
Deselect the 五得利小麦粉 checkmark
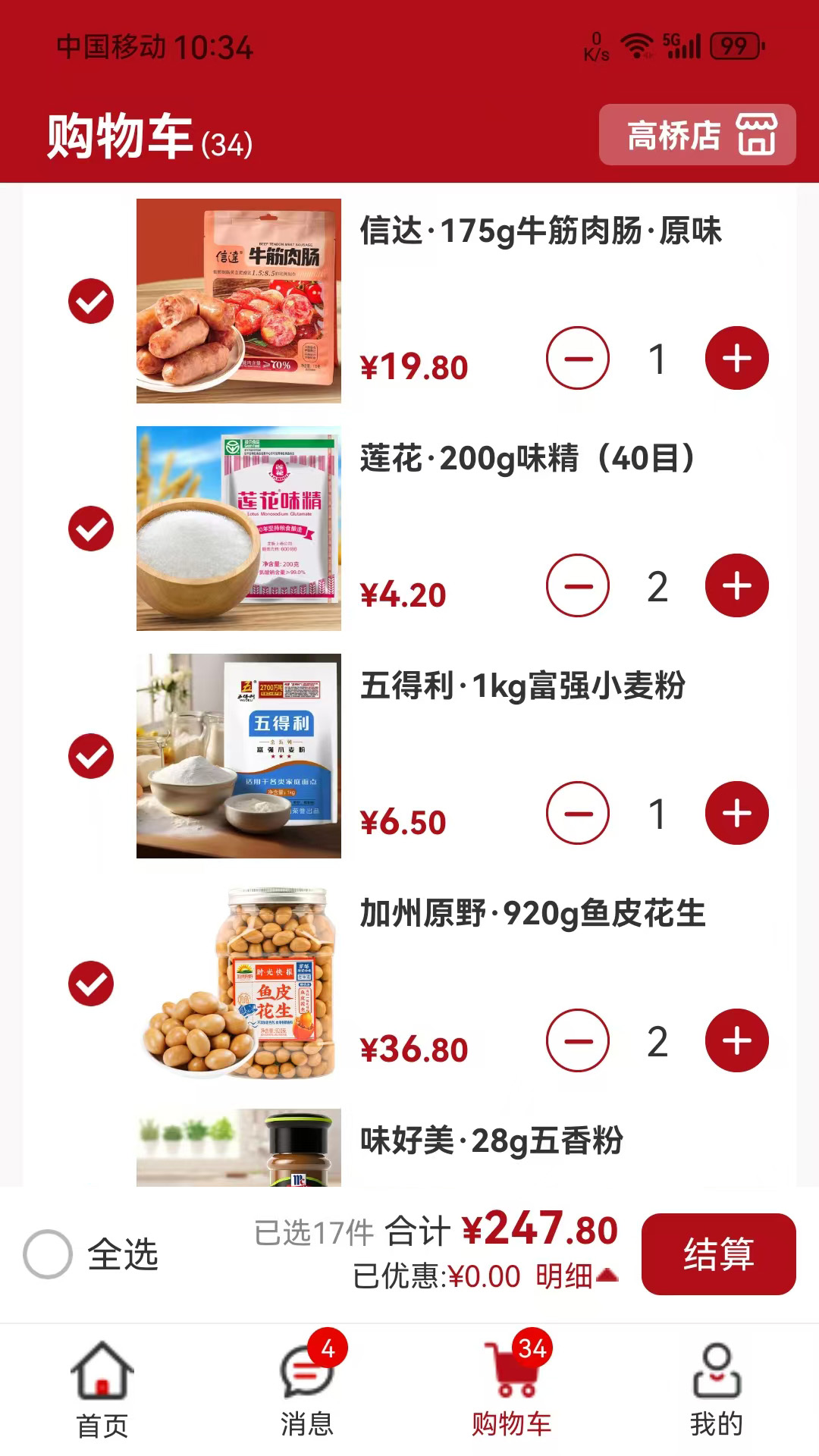91,755
